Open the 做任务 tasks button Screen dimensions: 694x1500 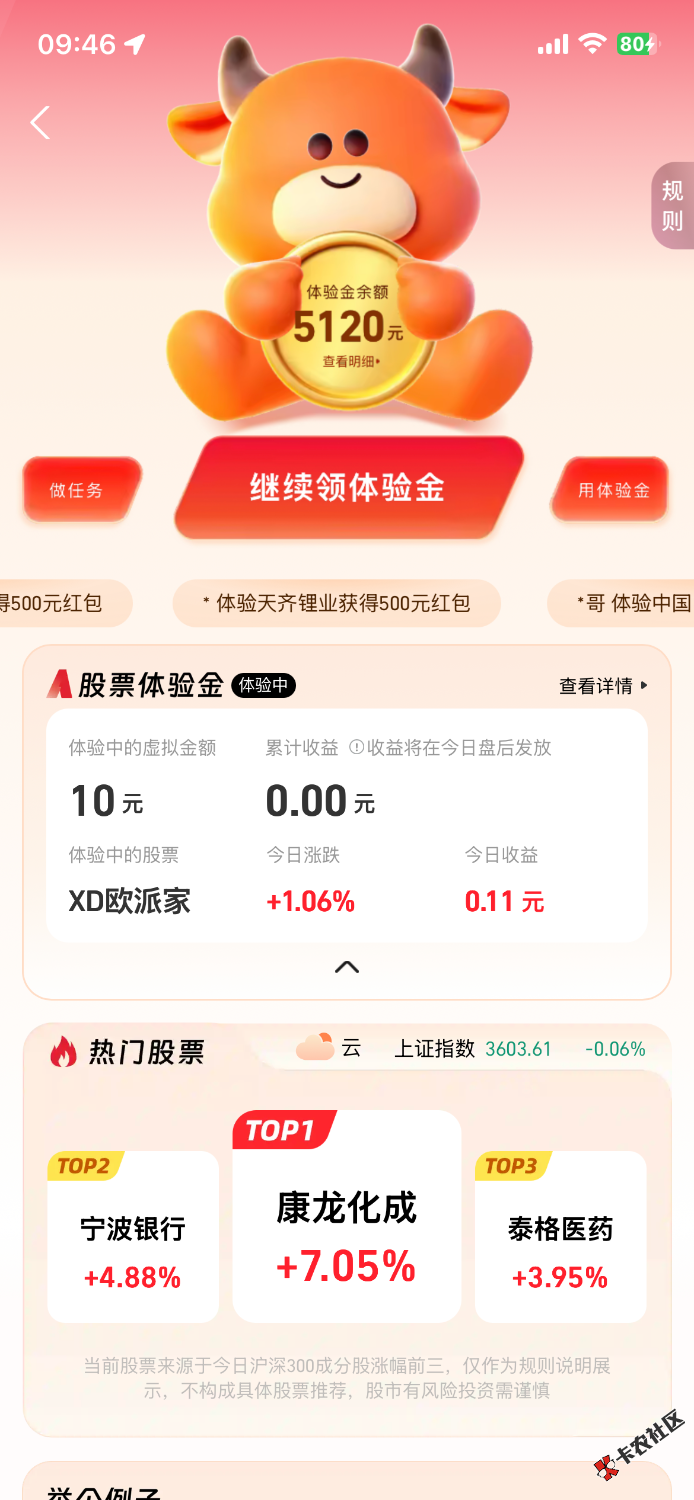[x=78, y=490]
